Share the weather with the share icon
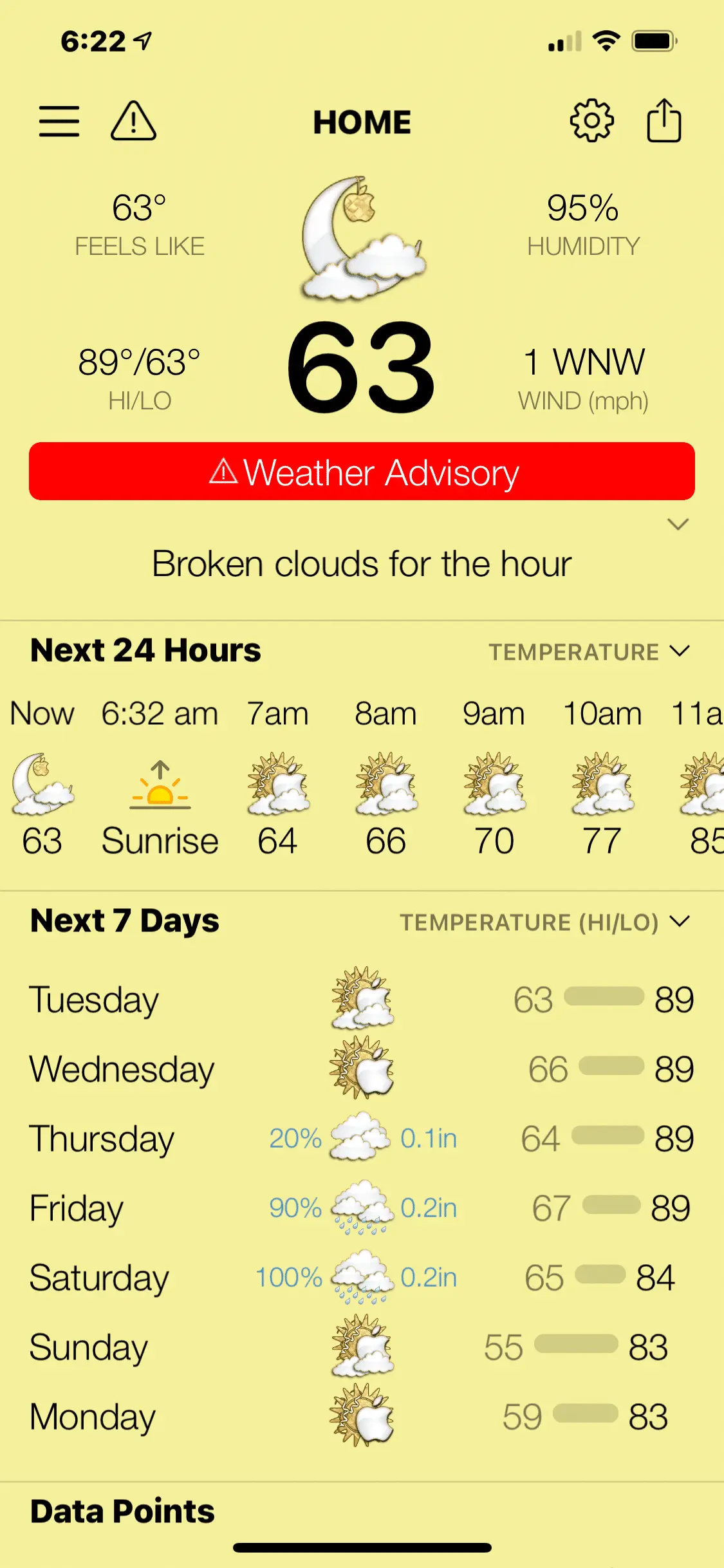 click(x=664, y=120)
